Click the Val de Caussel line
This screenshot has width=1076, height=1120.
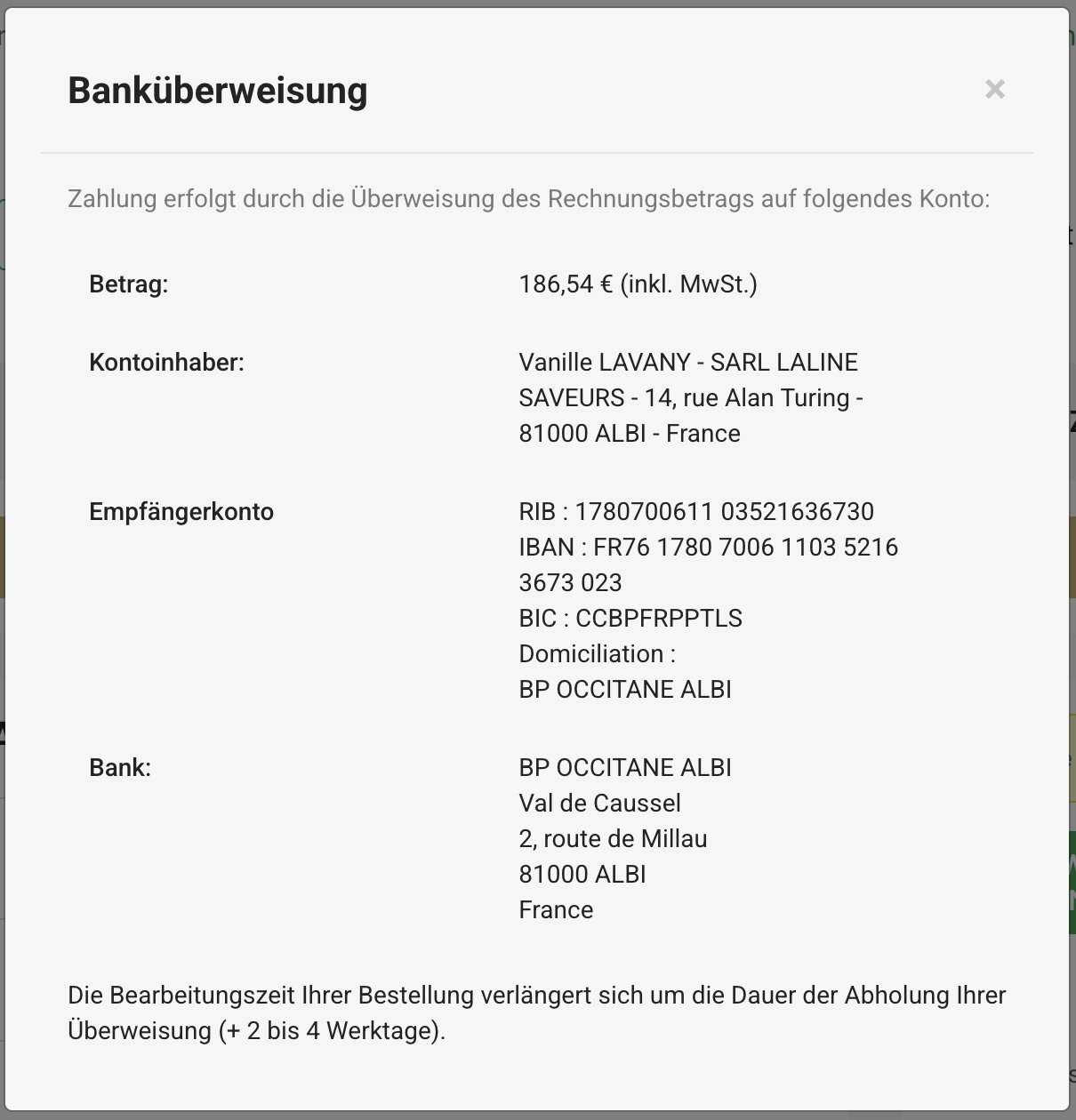pyautogui.click(x=600, y=803)
